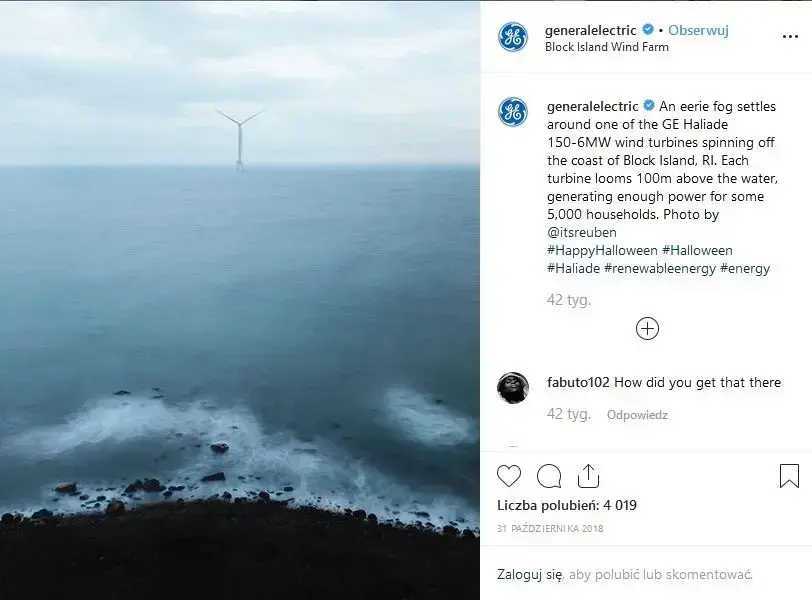Viewport: 812px width, 600px height.
Task: Open fabuto102's profile picture
Action: pos(513,387)
